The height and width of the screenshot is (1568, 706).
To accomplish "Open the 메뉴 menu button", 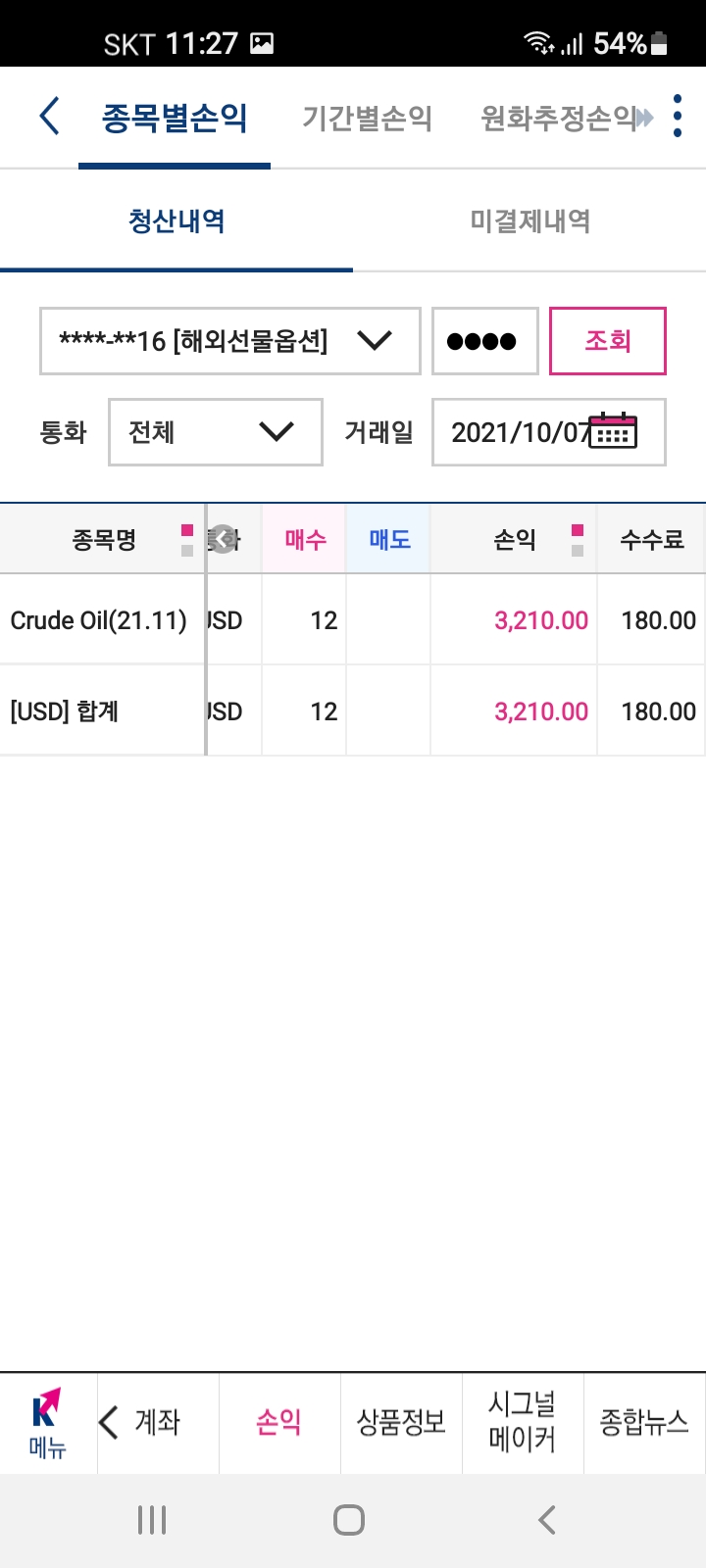I will [x=47, y=1423].
